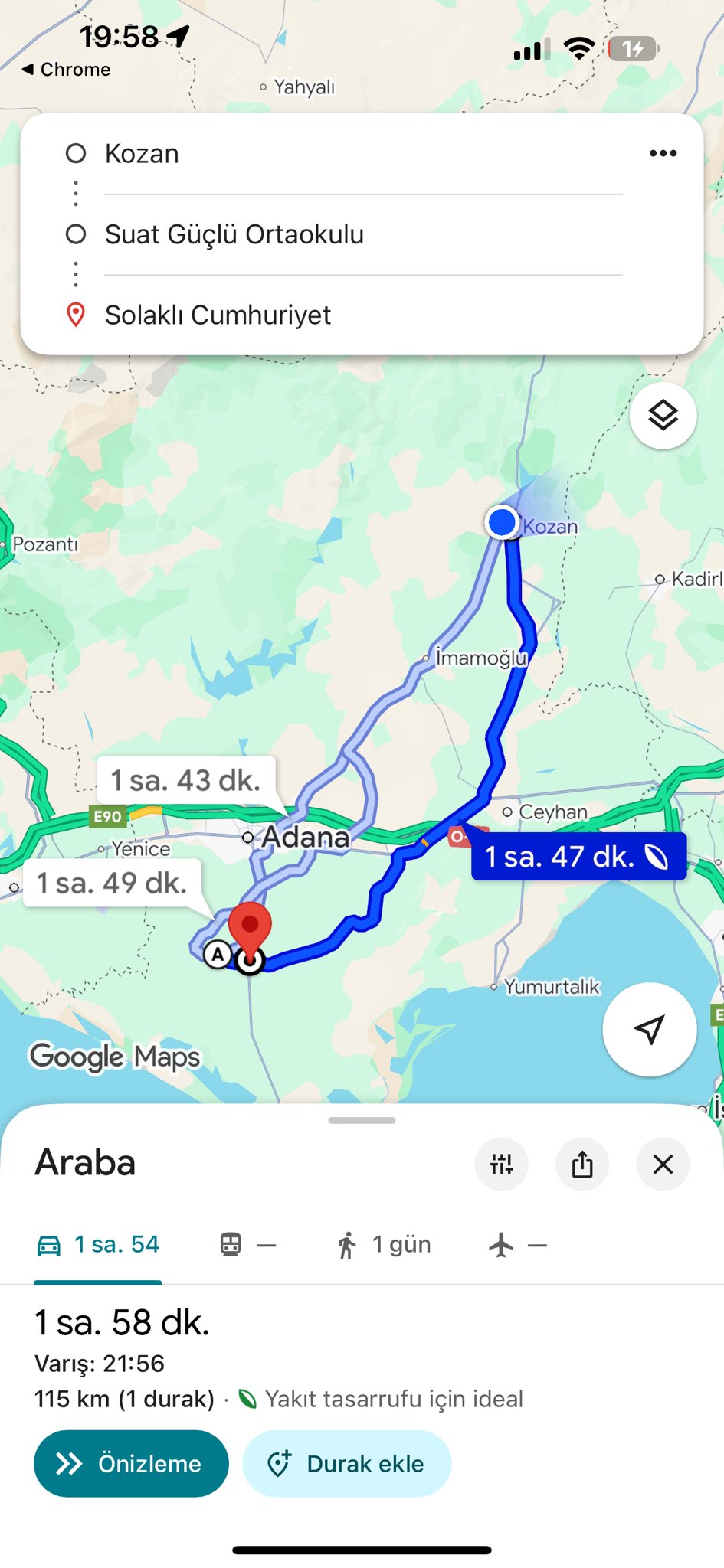Screen dimensions: 724x1568
Task: Open the three-dot route options menu
Action: point(663,153)
